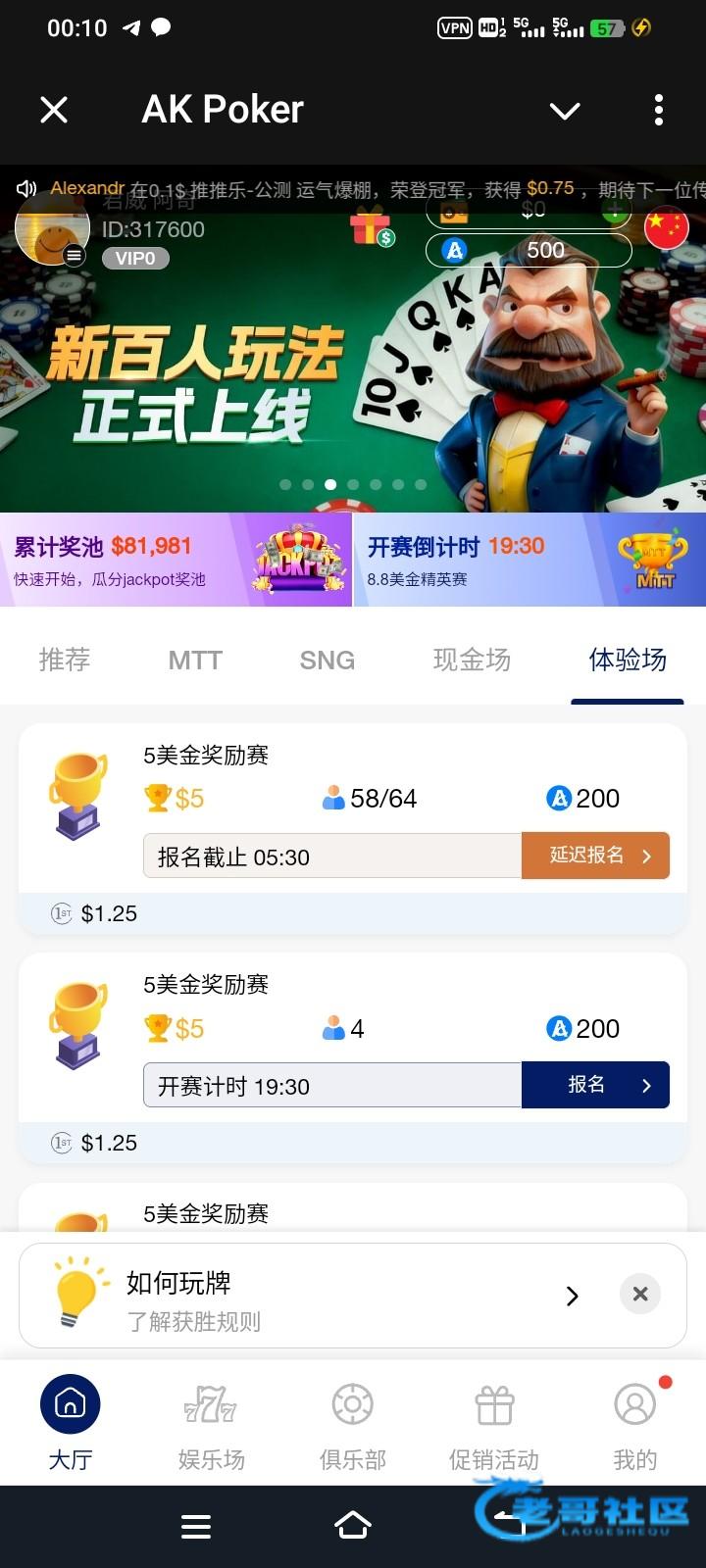This screenshot has height=1568, width=706.
Task: Close the AK Poker mini app
Action: 54,110
